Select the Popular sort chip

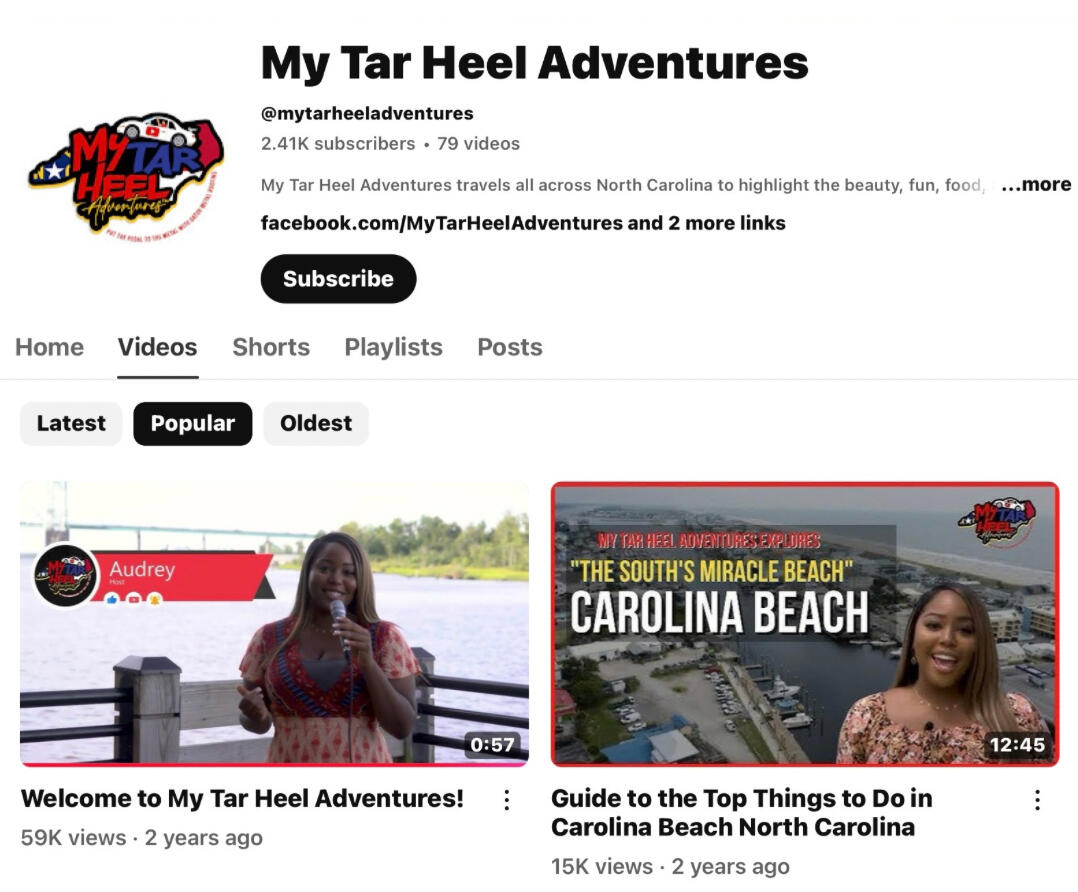pos(192,424)
